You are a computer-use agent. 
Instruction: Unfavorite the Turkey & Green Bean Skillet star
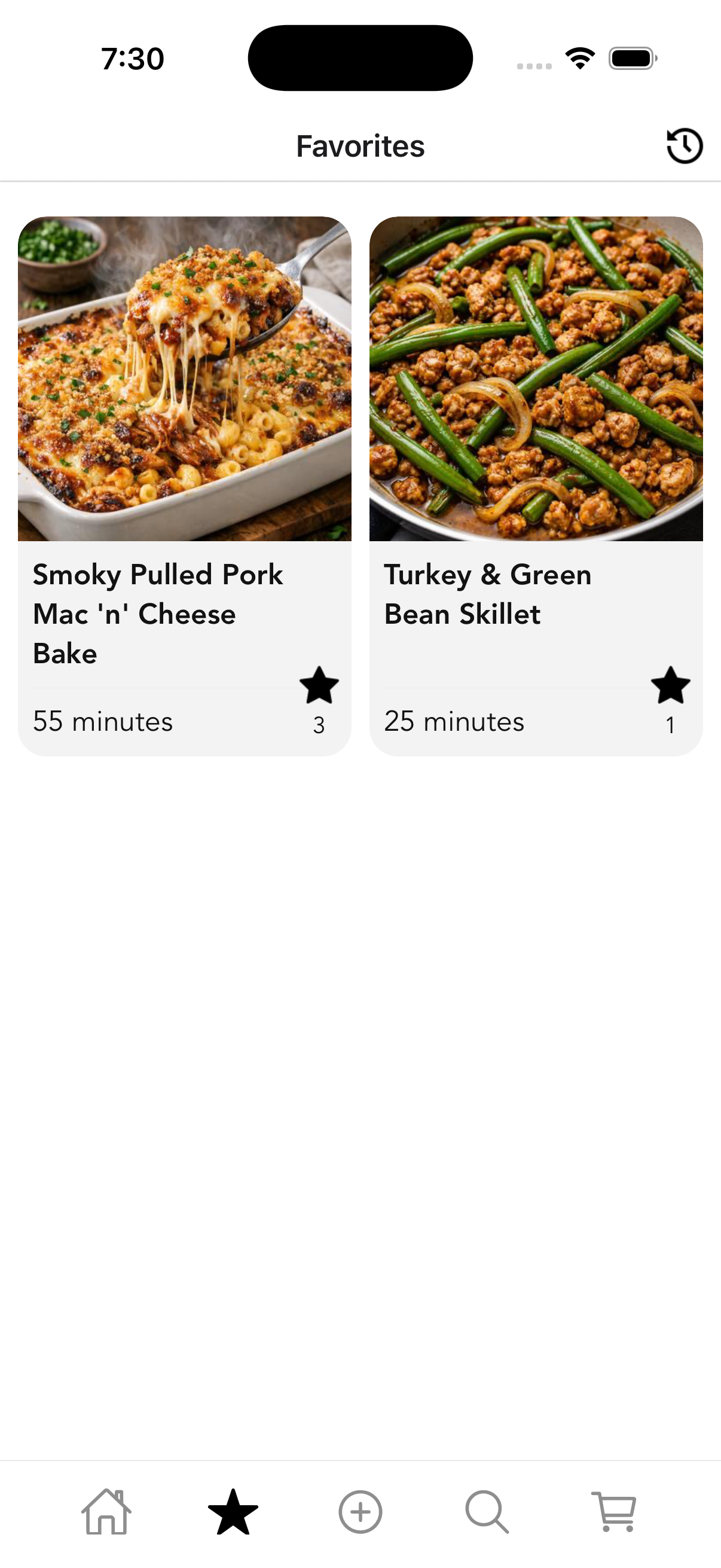[x=670, y=686]
